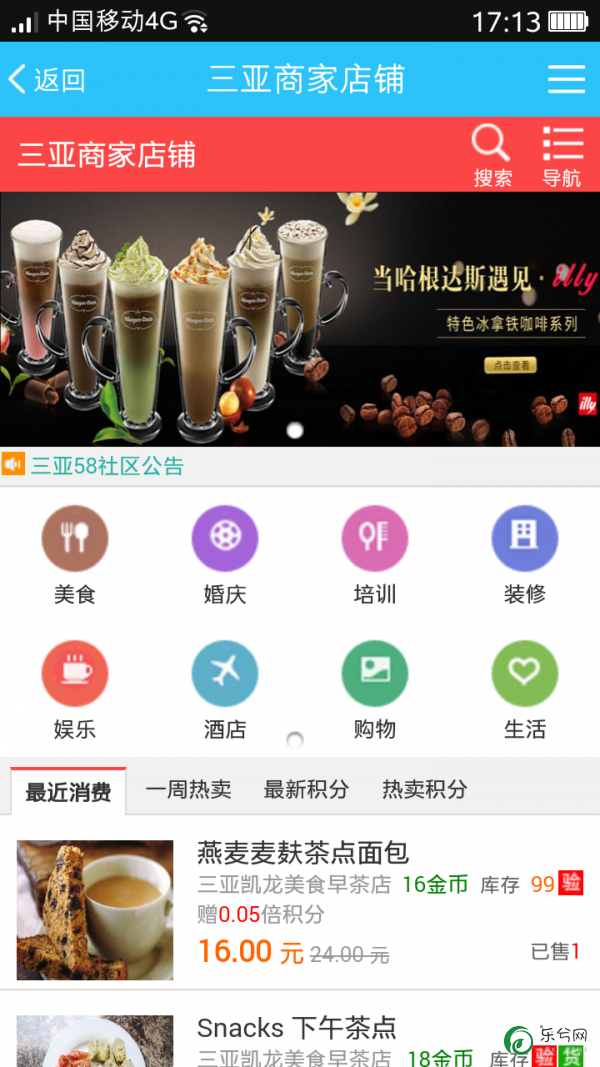Go back using the 返回 button
This screenshot has width=600, height=1067.
[46, 80]
